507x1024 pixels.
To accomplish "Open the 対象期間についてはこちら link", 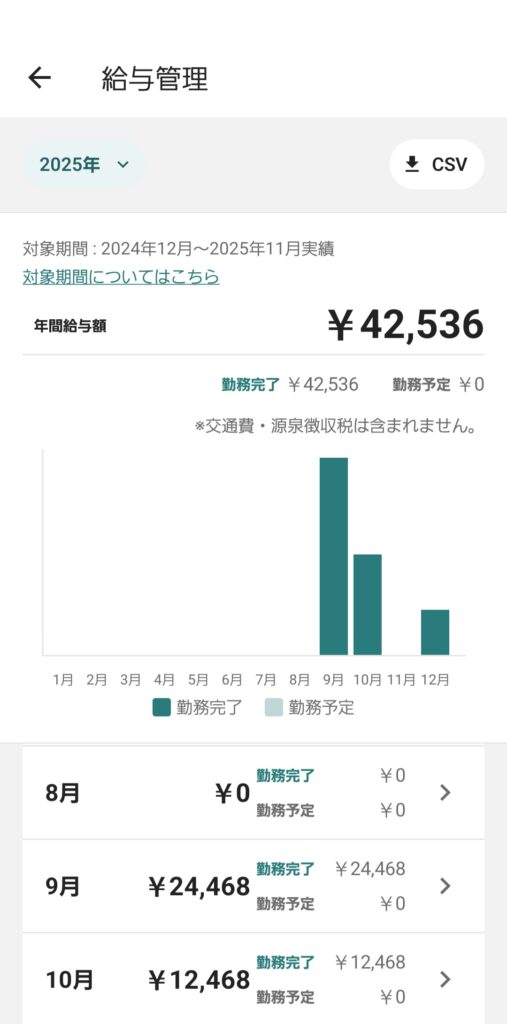I will tap(121, 277).
